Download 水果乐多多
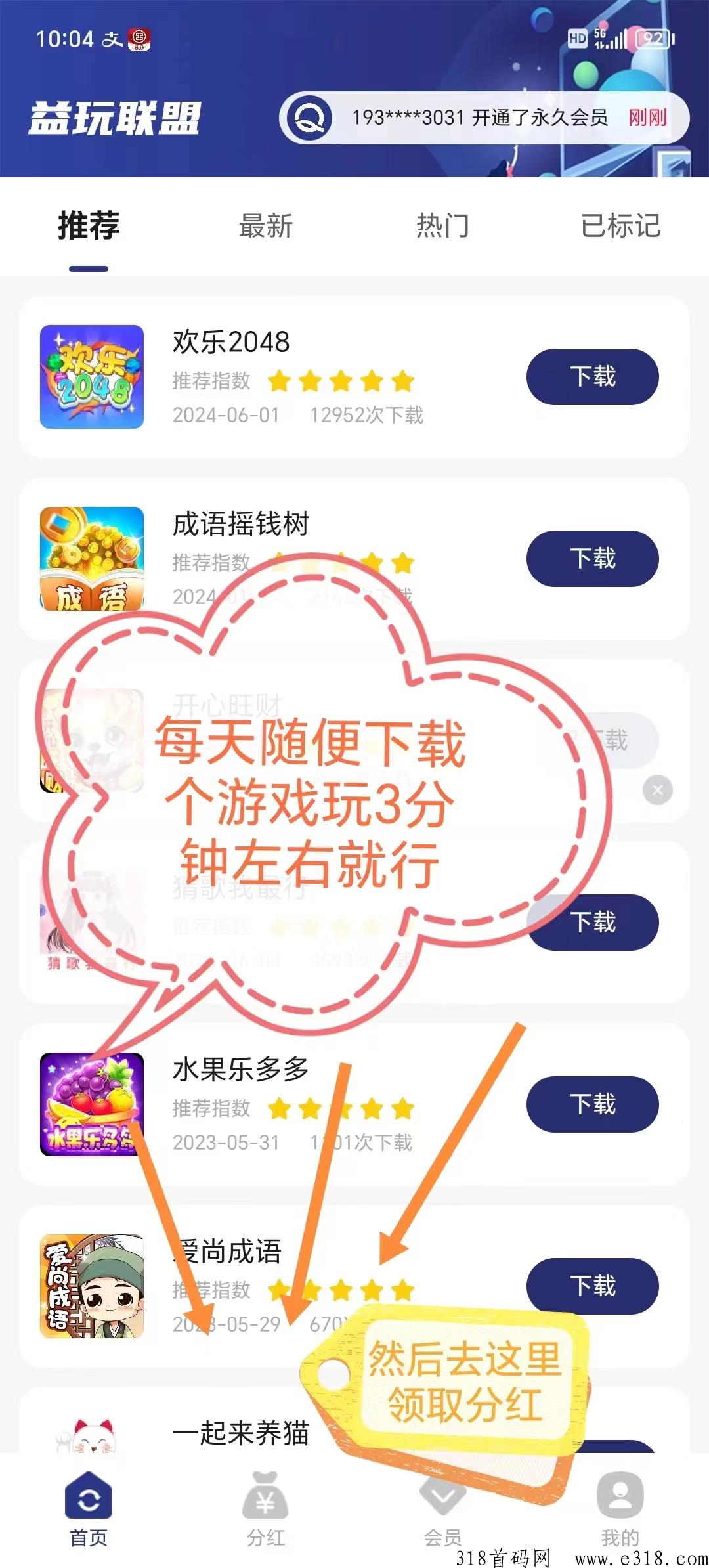Screen dimensions: 709x1568 pos(592,1104)
